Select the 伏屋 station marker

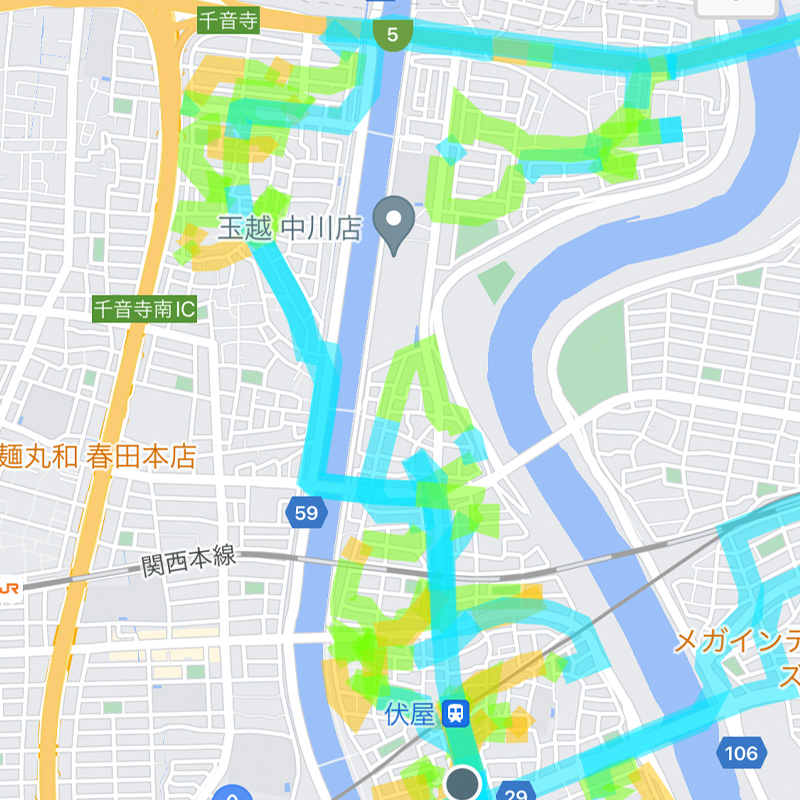point(456,713)
